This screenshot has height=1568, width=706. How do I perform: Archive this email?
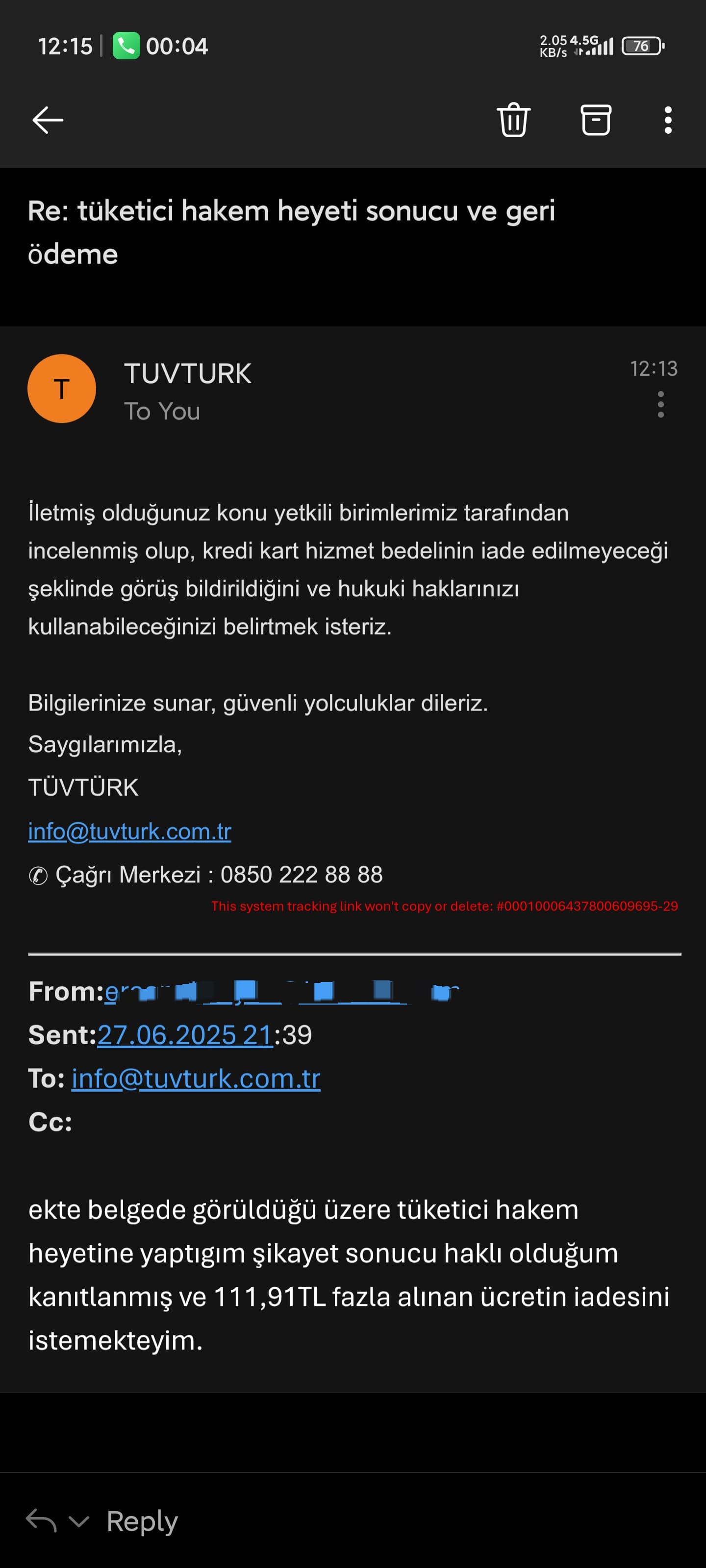pos(595,120)
